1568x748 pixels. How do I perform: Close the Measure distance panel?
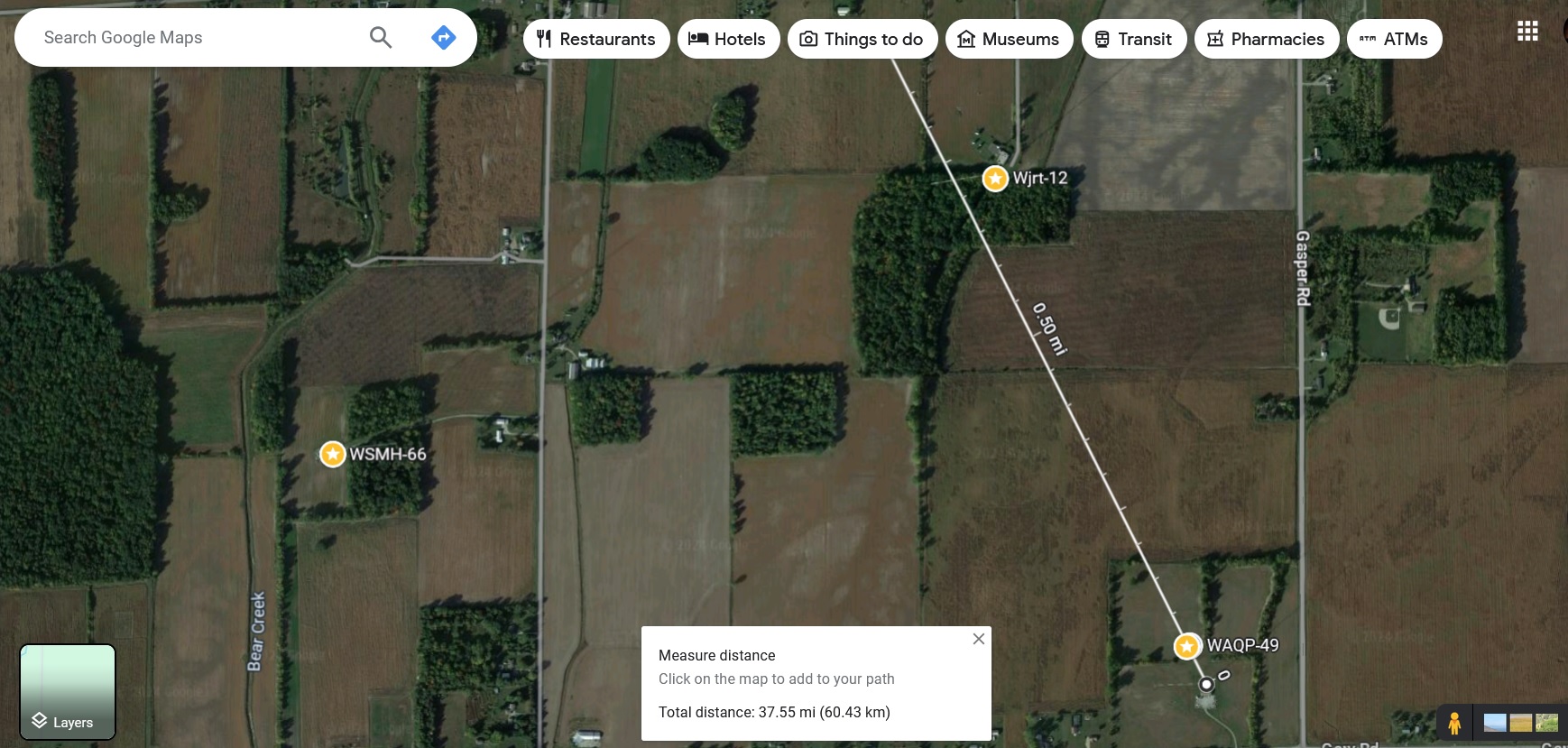978,639
